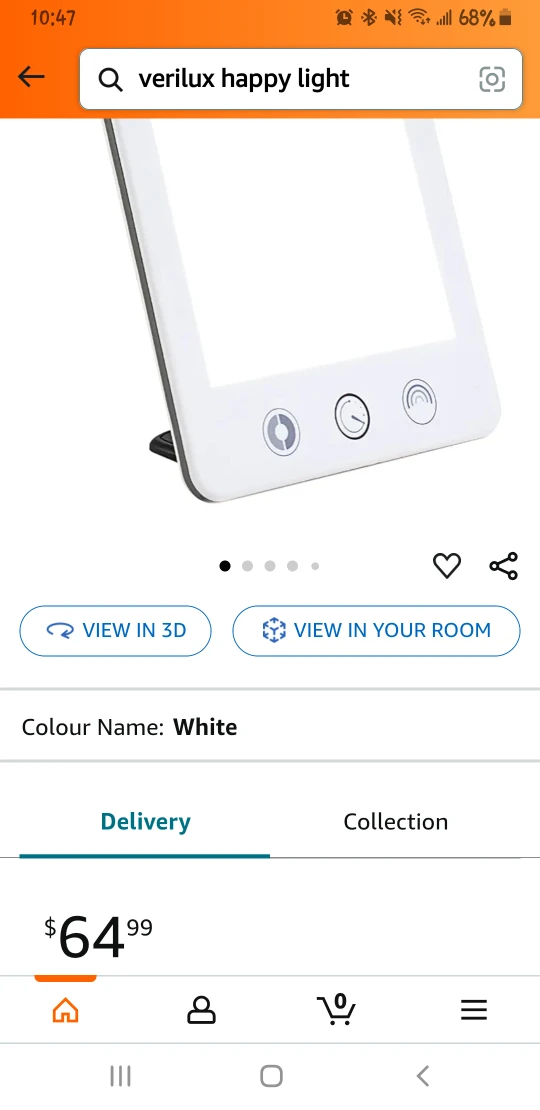
Task: Add item to wish list heart
Action: click(x=447, y=566)
